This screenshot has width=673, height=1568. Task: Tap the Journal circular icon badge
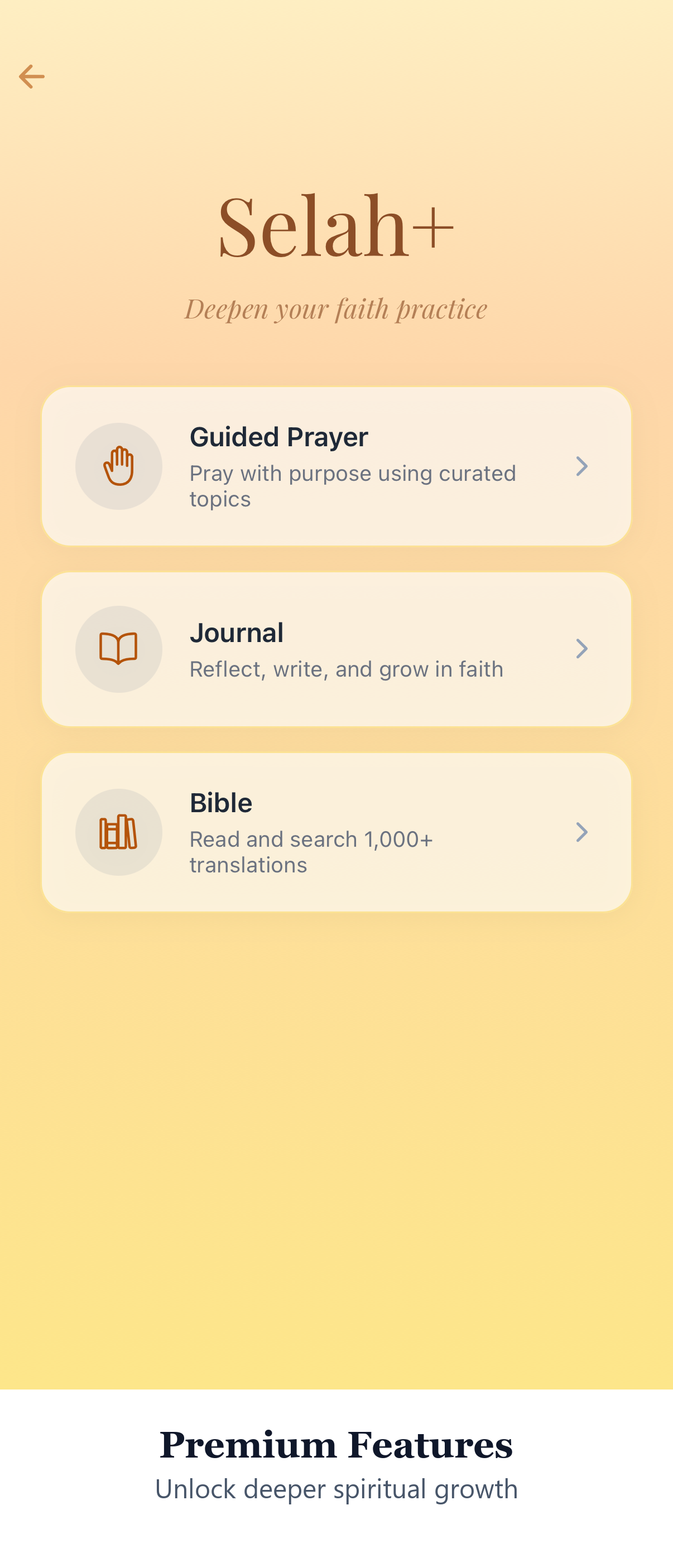tap(119, 649)
